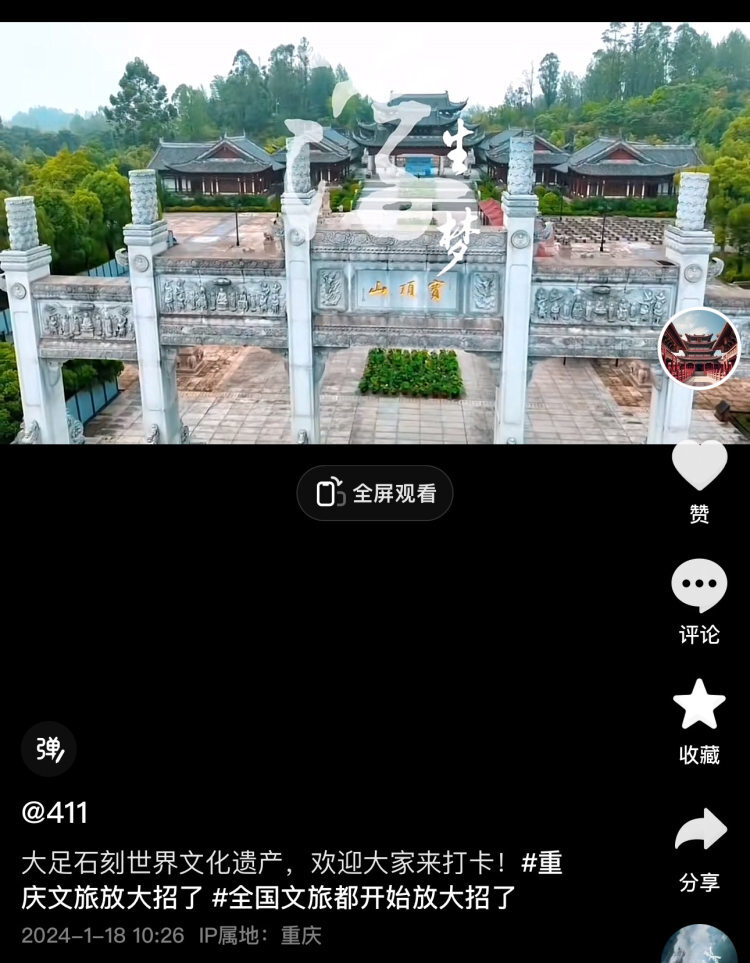Toggle the 弹 danmaku comments button
Screen dimensions: 750x963
coord(49,749)
